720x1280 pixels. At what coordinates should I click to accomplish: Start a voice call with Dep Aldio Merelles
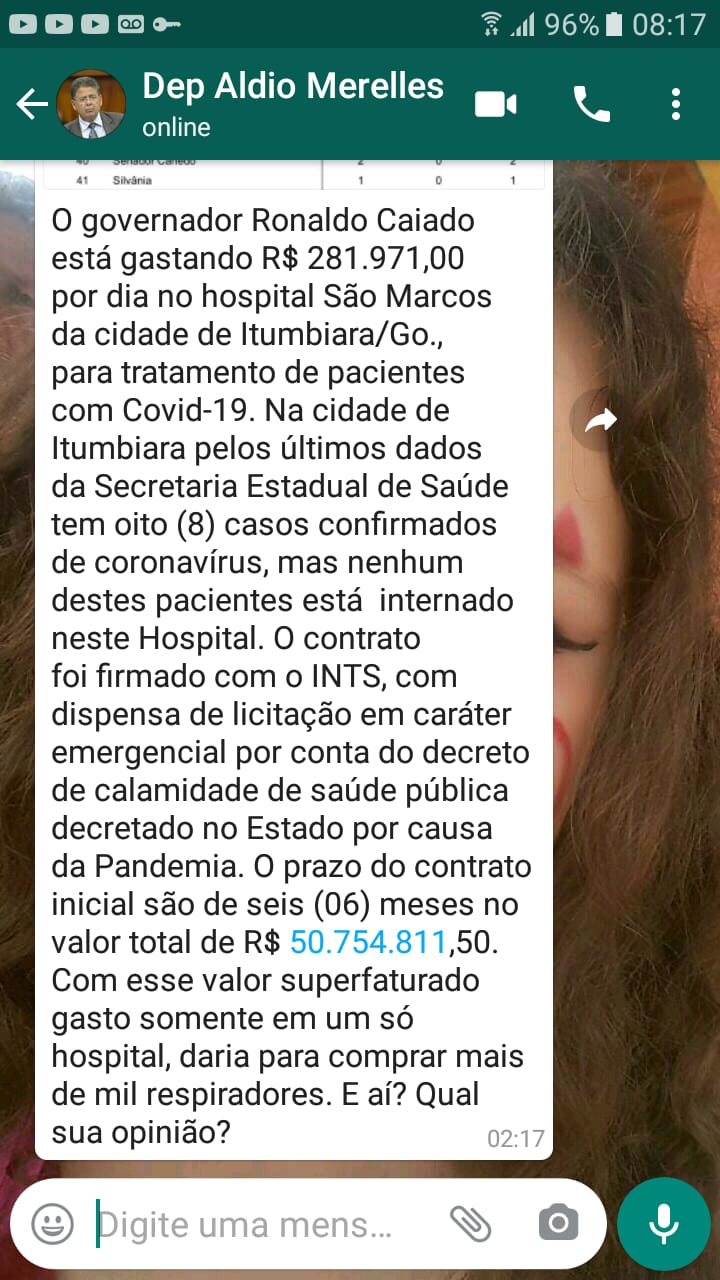591,104
